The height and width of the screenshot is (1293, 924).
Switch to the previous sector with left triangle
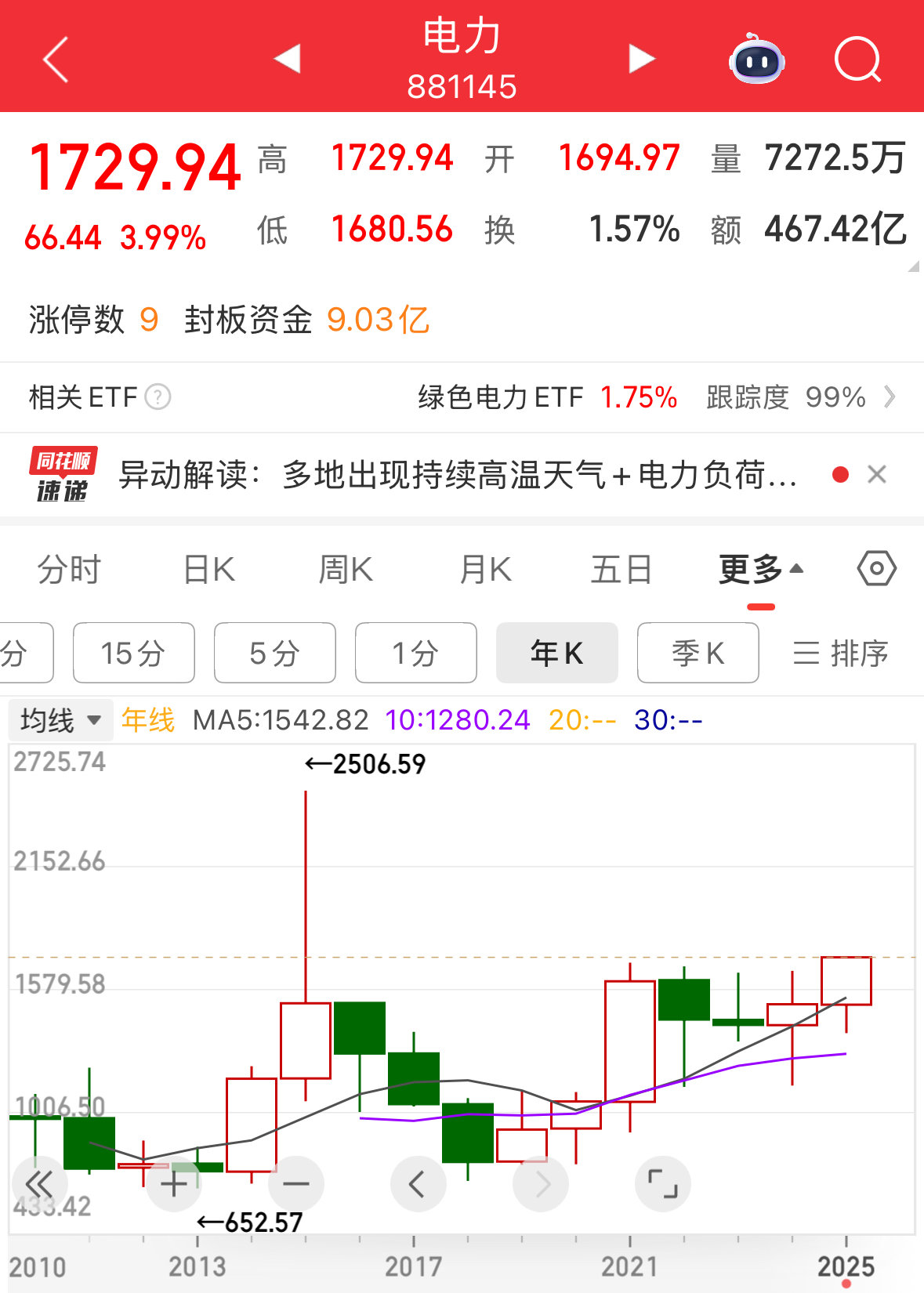tap(288, 59)
